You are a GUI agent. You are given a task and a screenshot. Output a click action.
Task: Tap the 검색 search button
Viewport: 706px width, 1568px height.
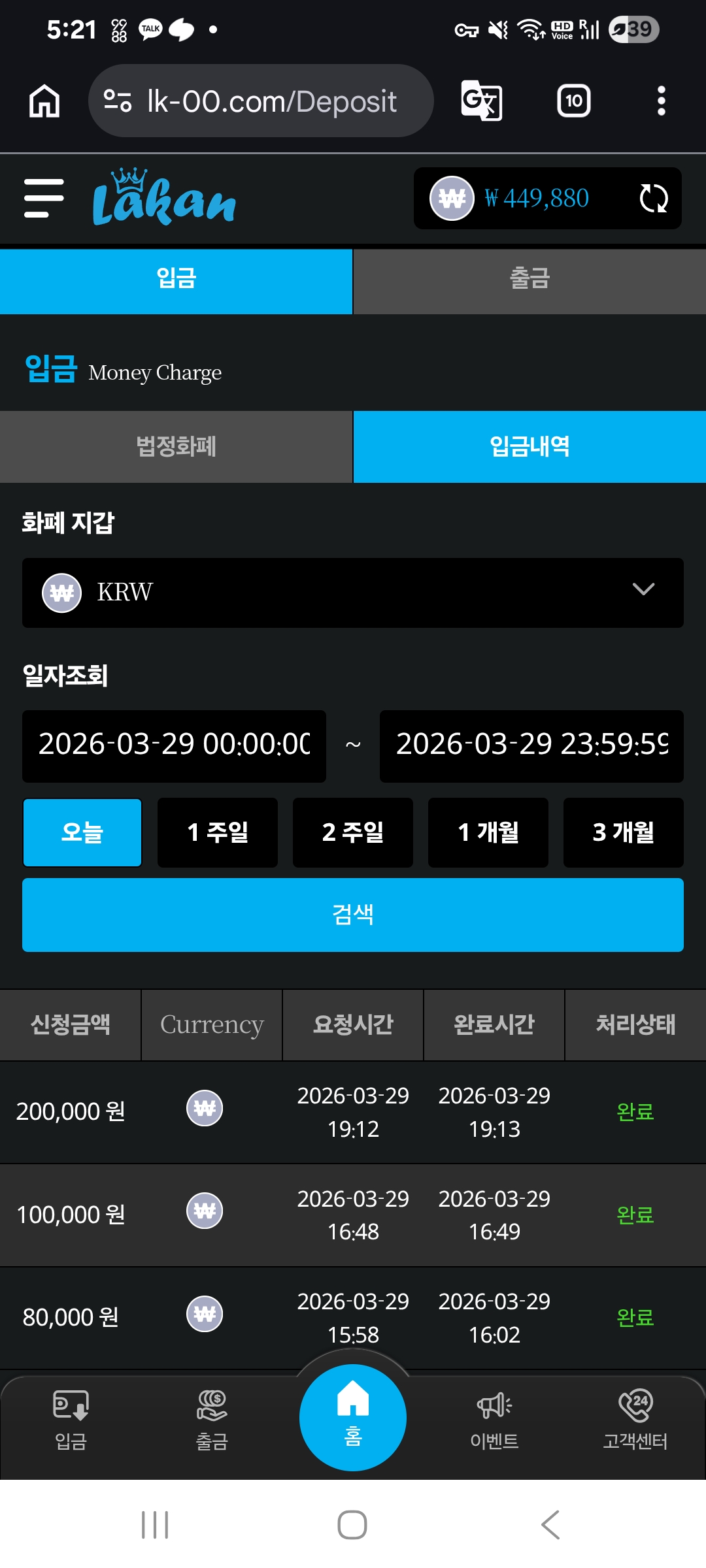tap(353, 915)
